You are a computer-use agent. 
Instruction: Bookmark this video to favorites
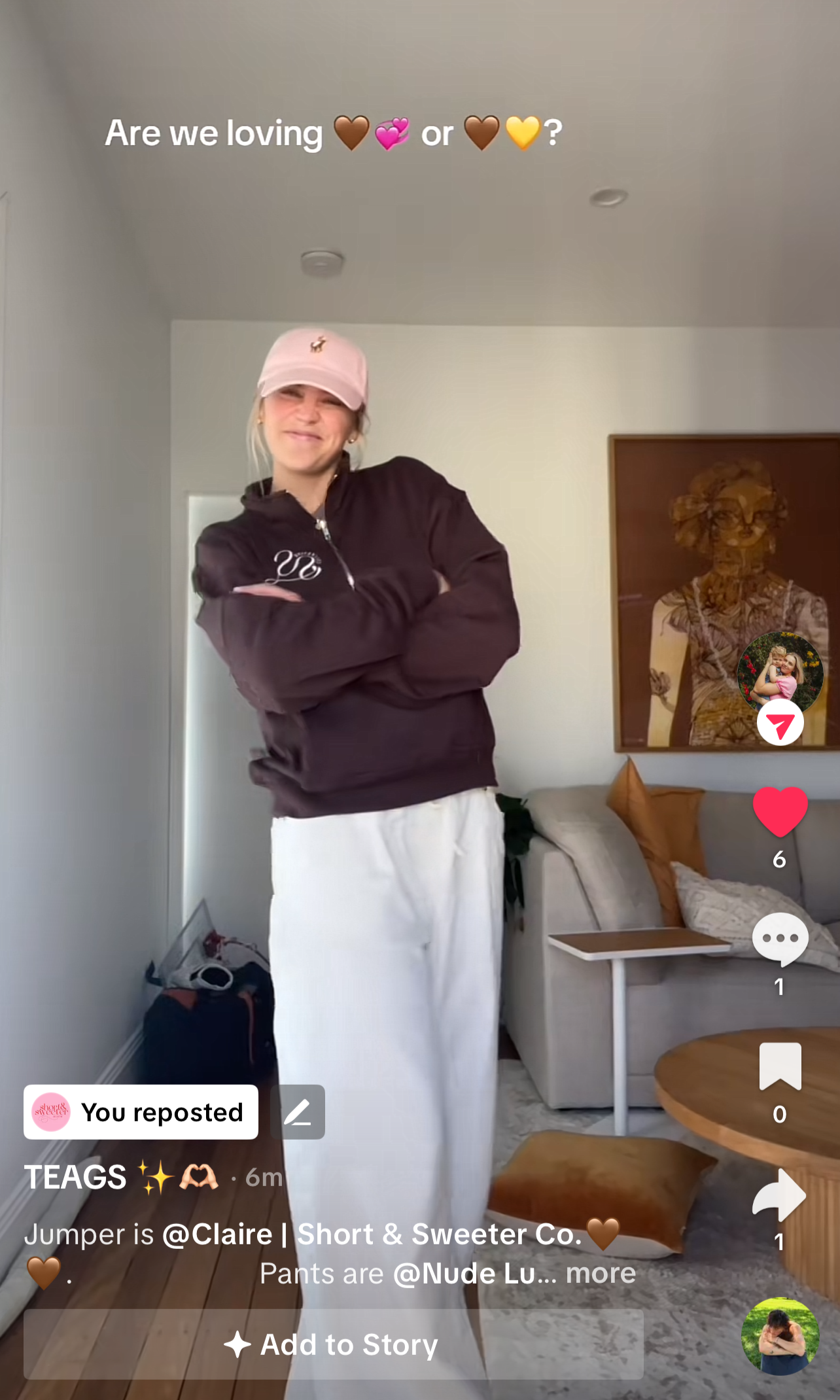coord(780,1066)
